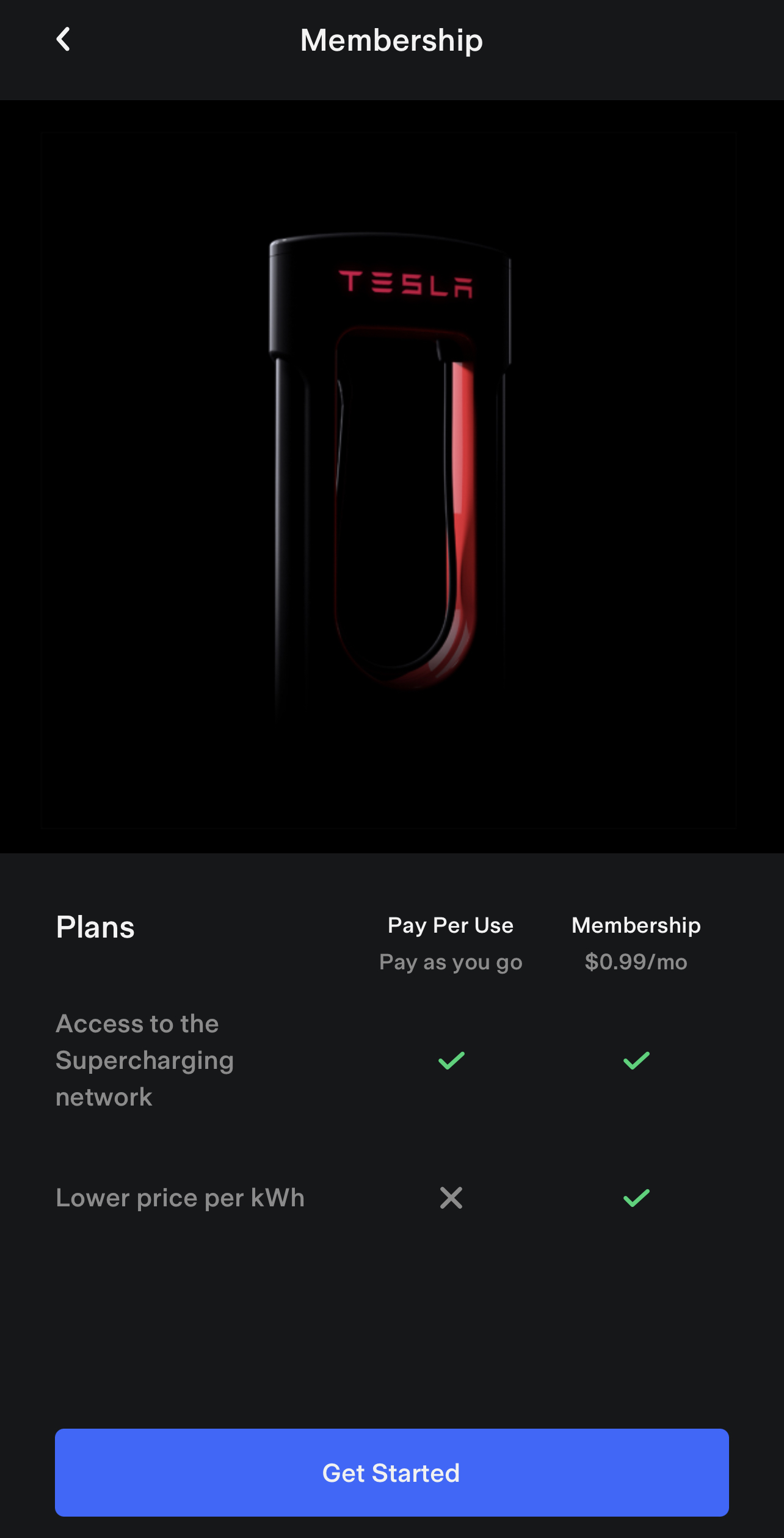Tap the Get Started button
Viewport: 784px width, 1538px height.
point(391,1472)
